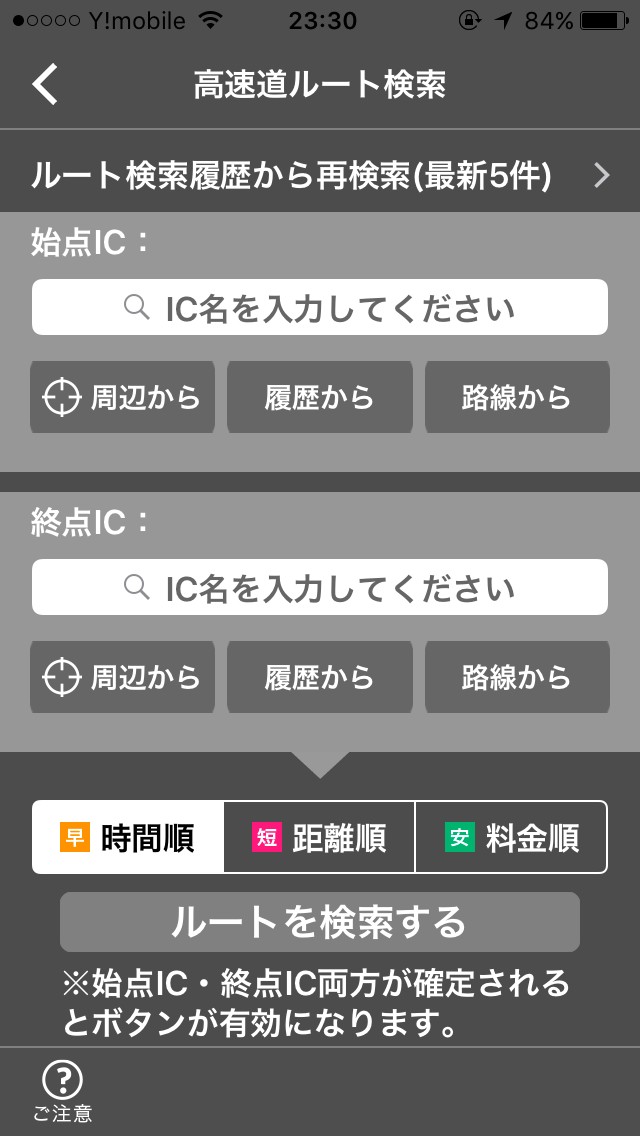Image resolution: width=640 pixels, height=1136 pixels.
Task: Tap ルートを検索する button
Action: 320,922
